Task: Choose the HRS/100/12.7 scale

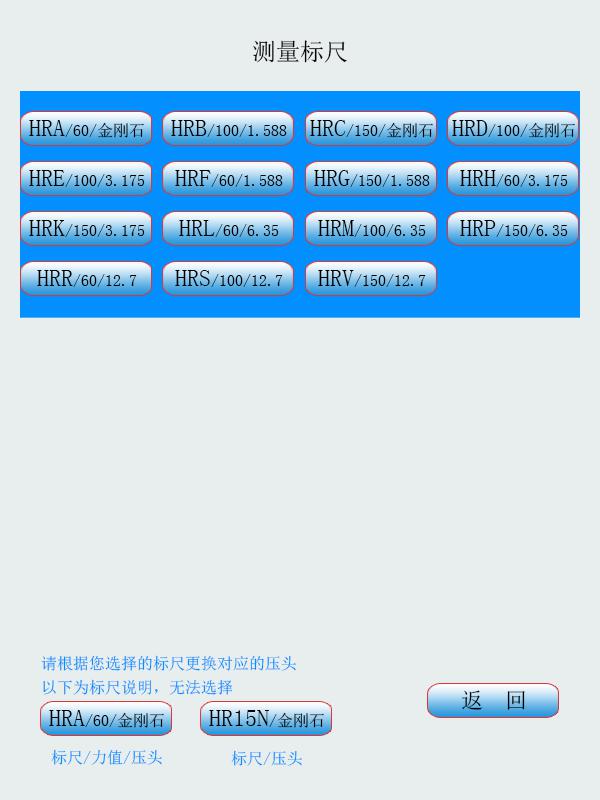Action: click(228, 279)
